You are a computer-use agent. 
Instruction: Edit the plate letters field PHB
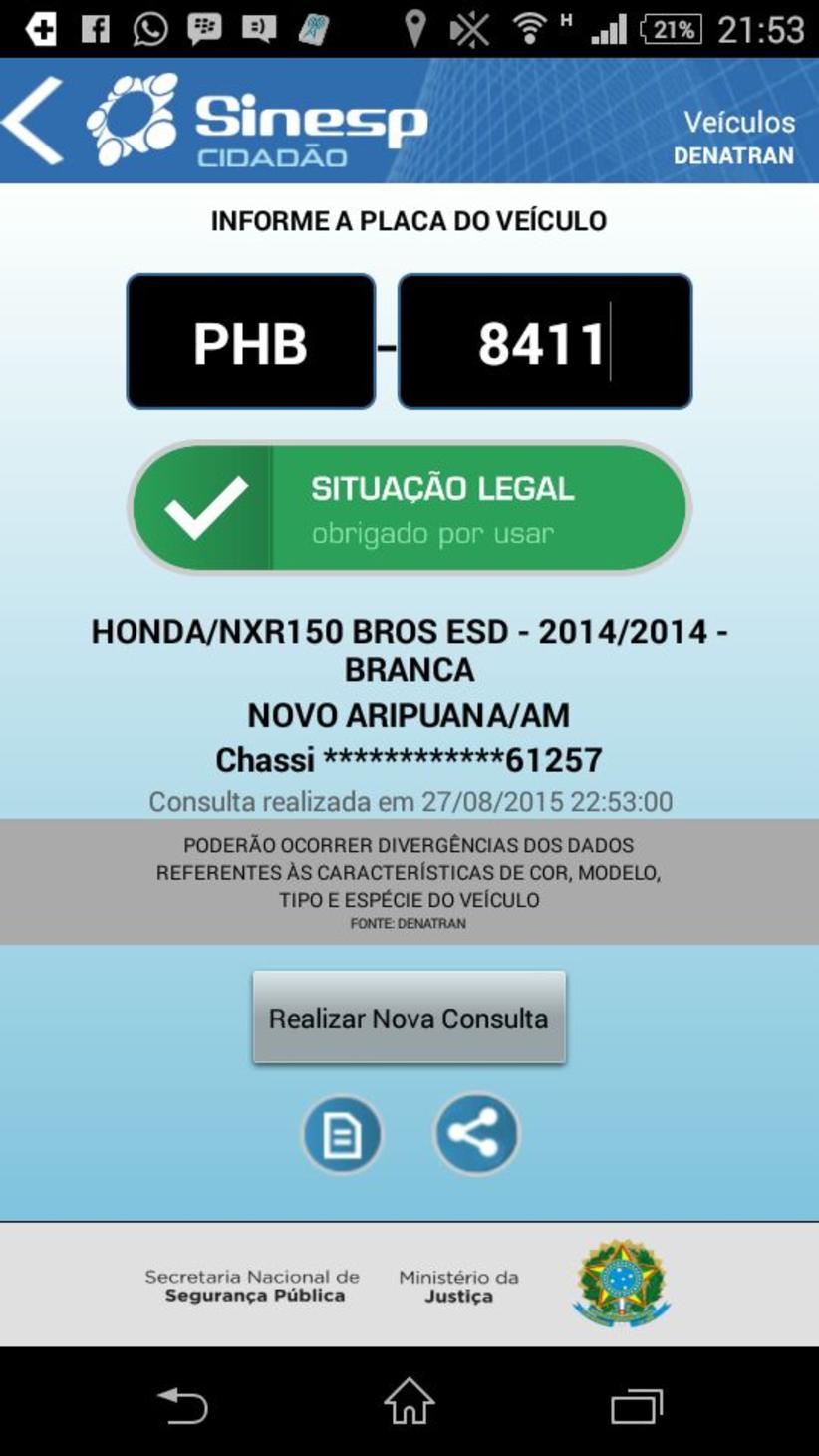tap(251, 342)
